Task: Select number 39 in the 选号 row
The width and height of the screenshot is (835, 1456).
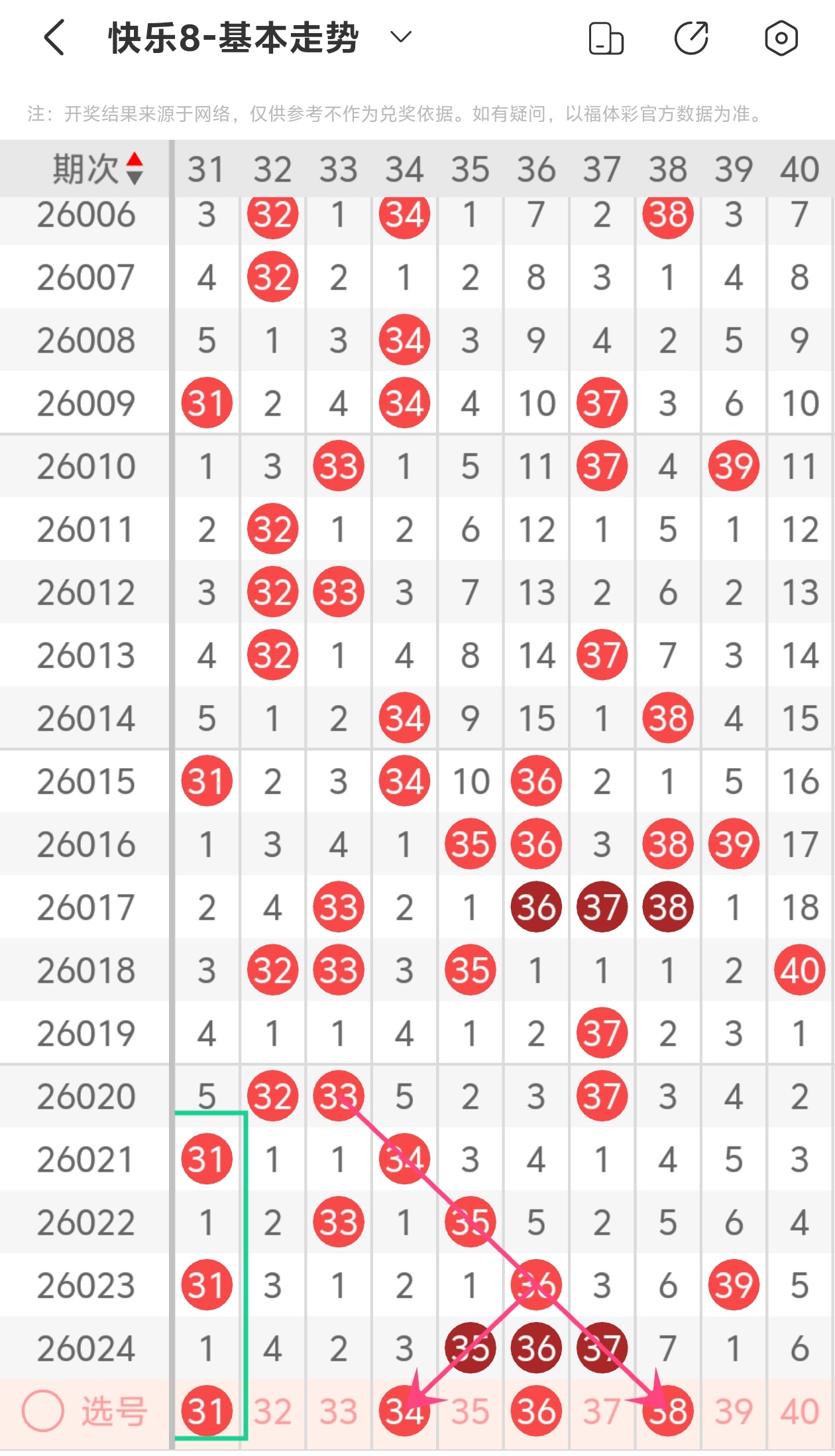Action: (734, 1412)
